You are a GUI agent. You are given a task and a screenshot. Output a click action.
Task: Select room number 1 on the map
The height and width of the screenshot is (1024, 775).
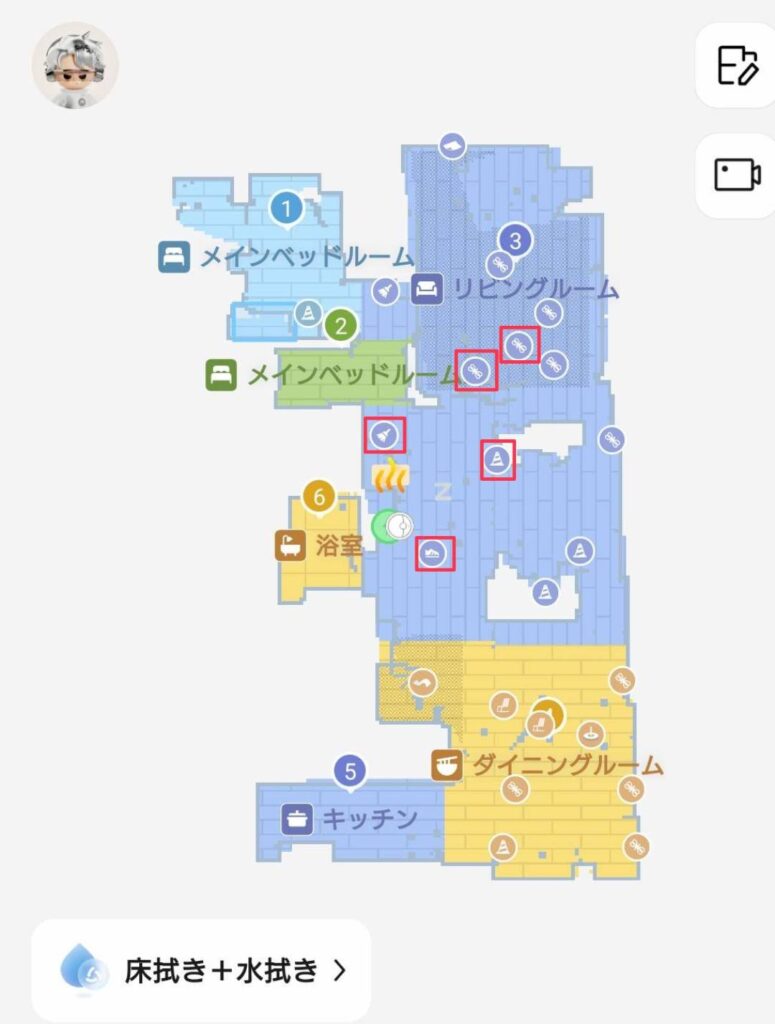[286, 210]
